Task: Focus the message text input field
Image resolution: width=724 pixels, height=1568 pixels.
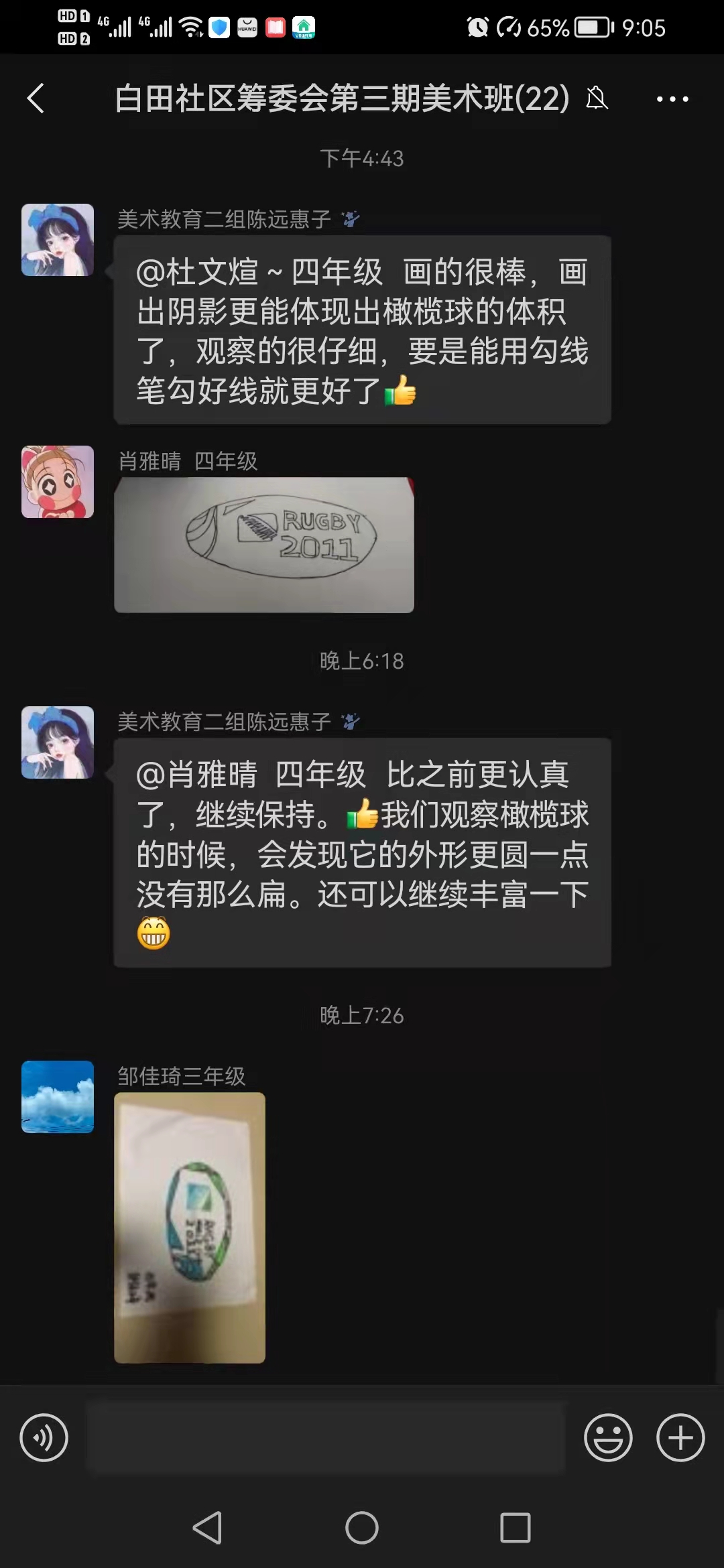Action: click(x=326, y=1437)
